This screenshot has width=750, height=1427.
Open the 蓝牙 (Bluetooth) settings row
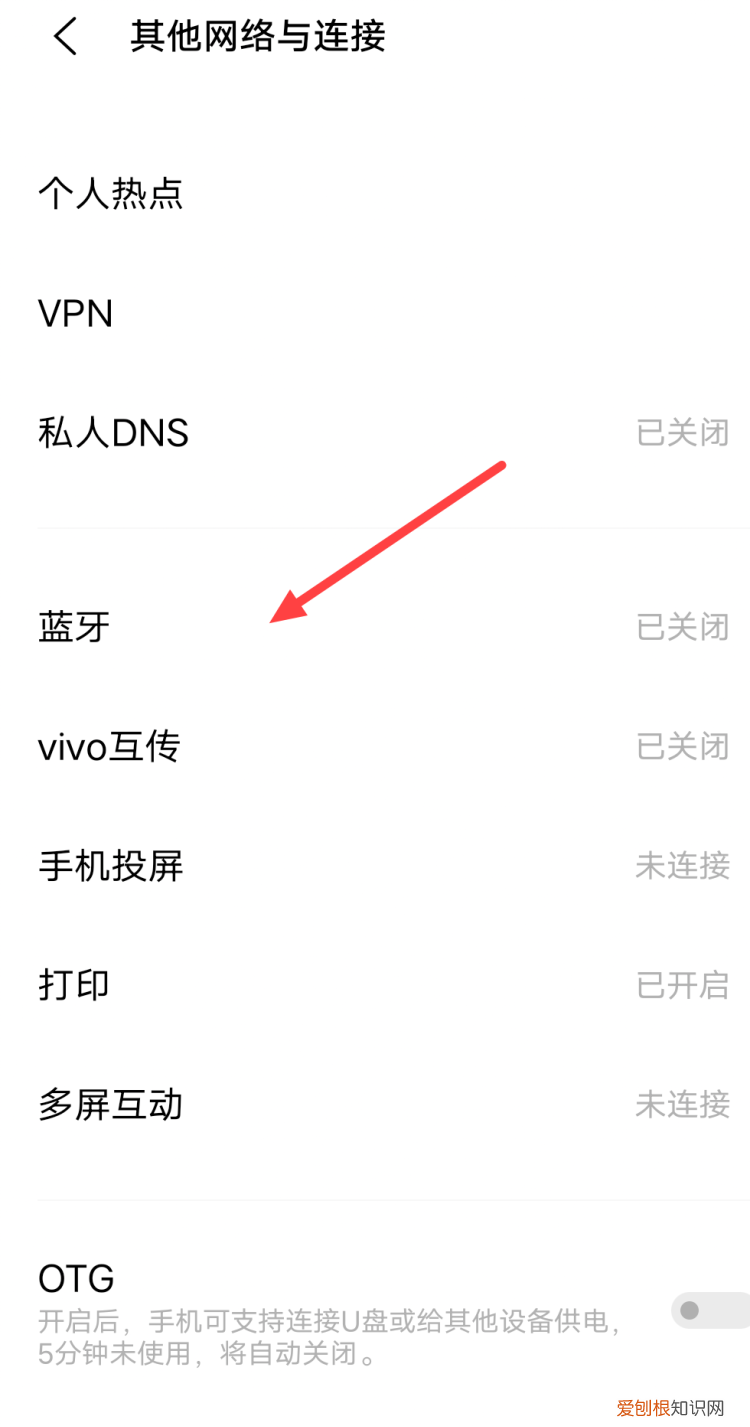(x=72, y=627)
